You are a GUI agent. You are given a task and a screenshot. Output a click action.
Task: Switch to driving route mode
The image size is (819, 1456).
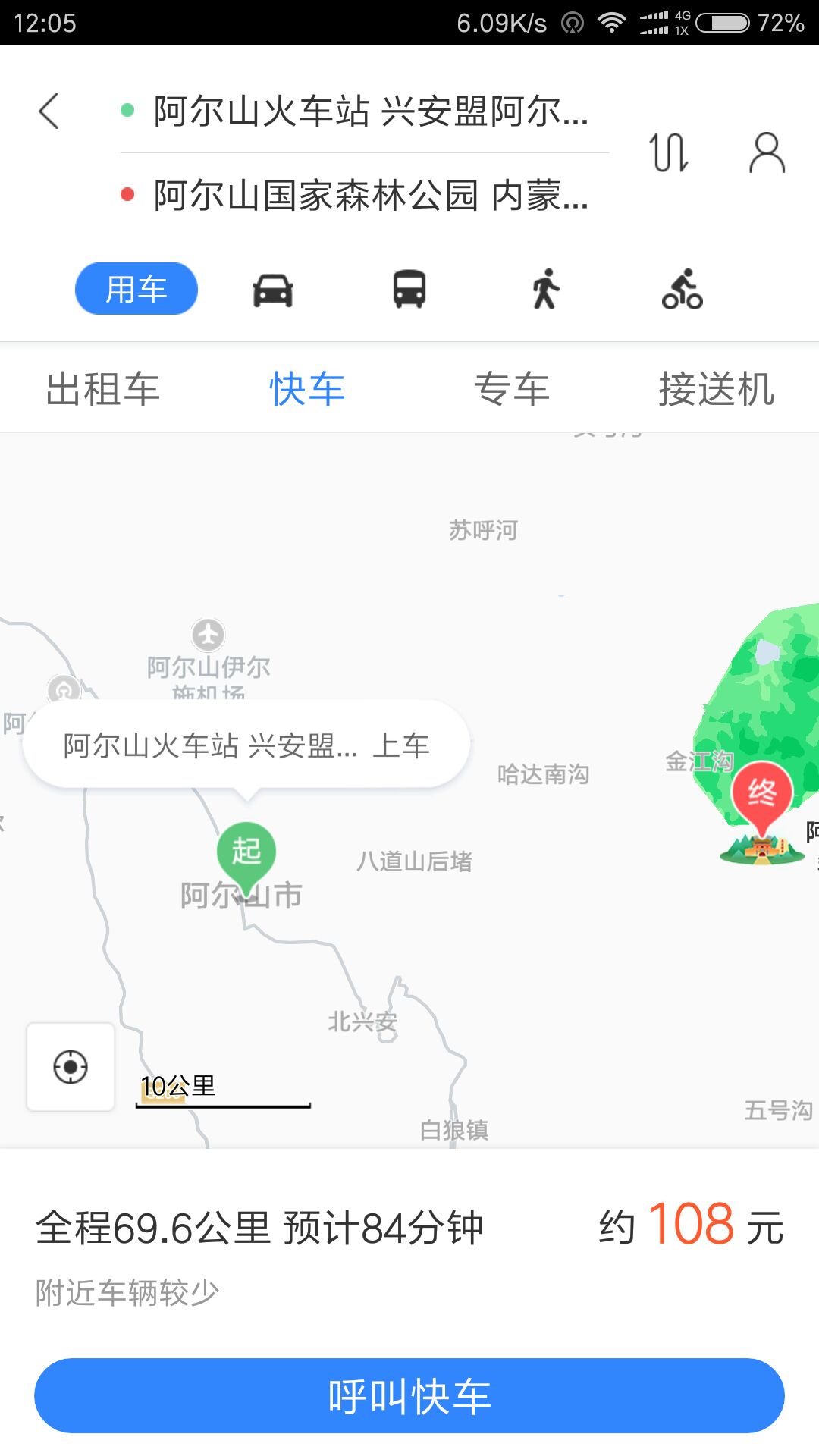[x=273, y=290]
